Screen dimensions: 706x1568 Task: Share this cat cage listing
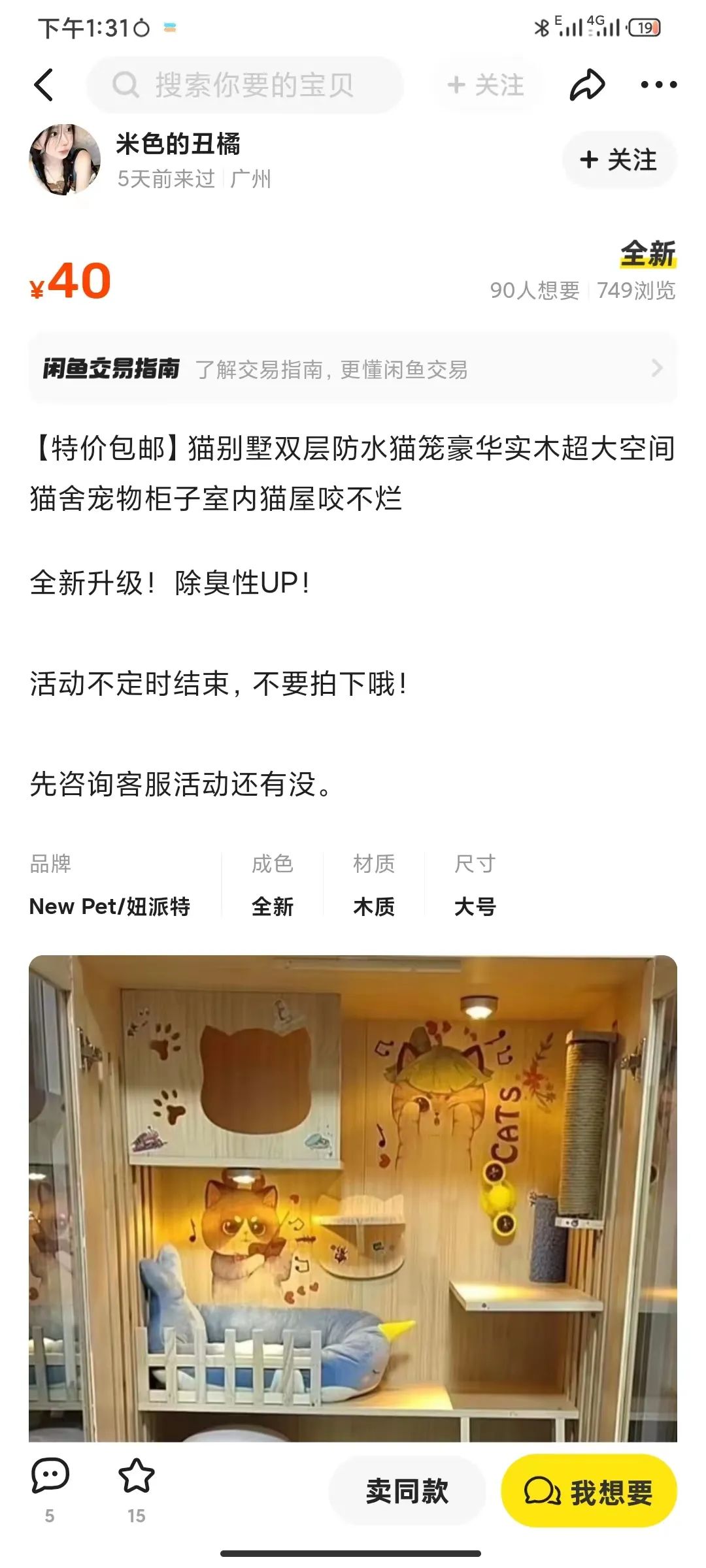pos(586,85)
